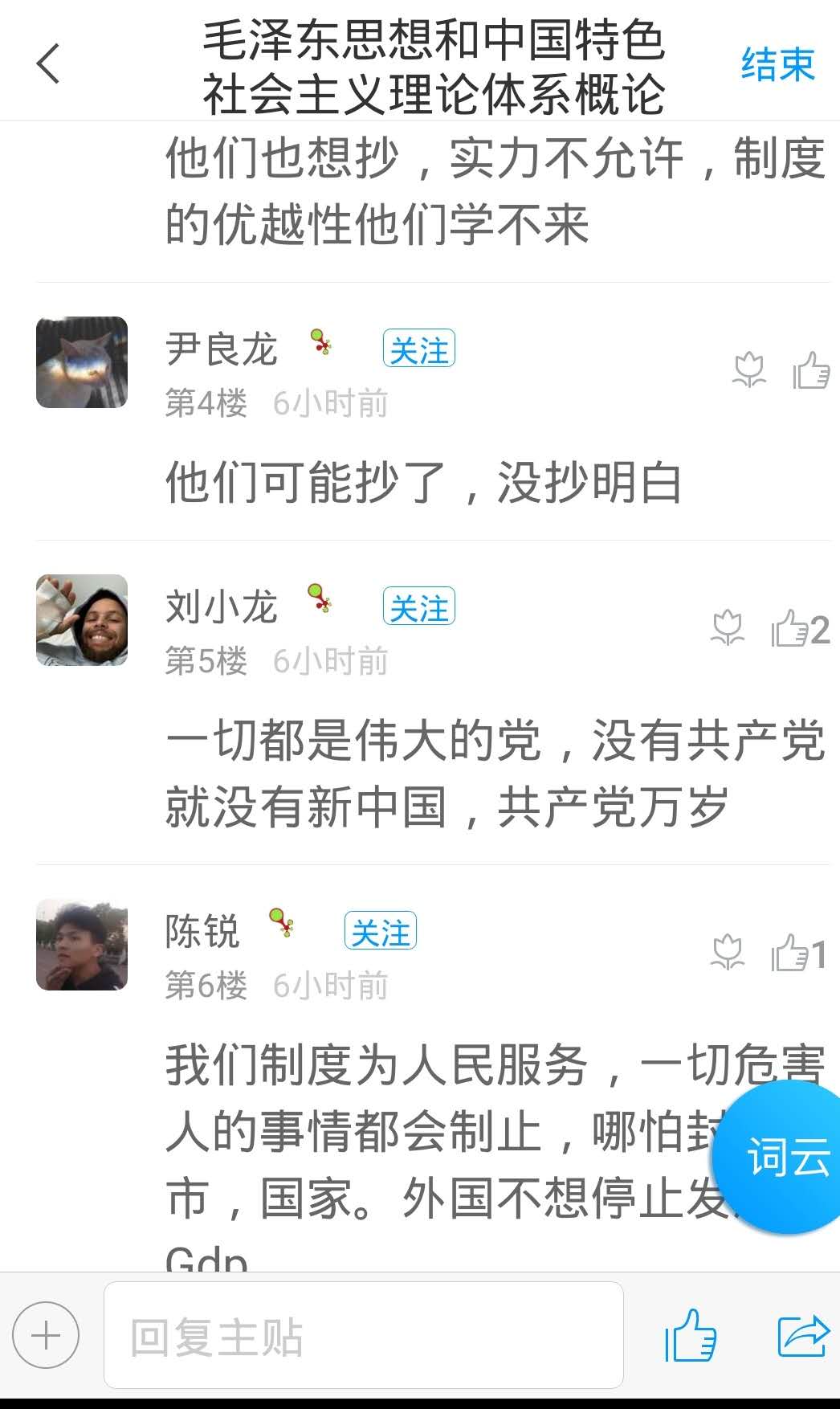This screenshot has height=1409, width=840.
Task: Follow 刘小龙 with the 关注 button
Action: pos(418,607)
